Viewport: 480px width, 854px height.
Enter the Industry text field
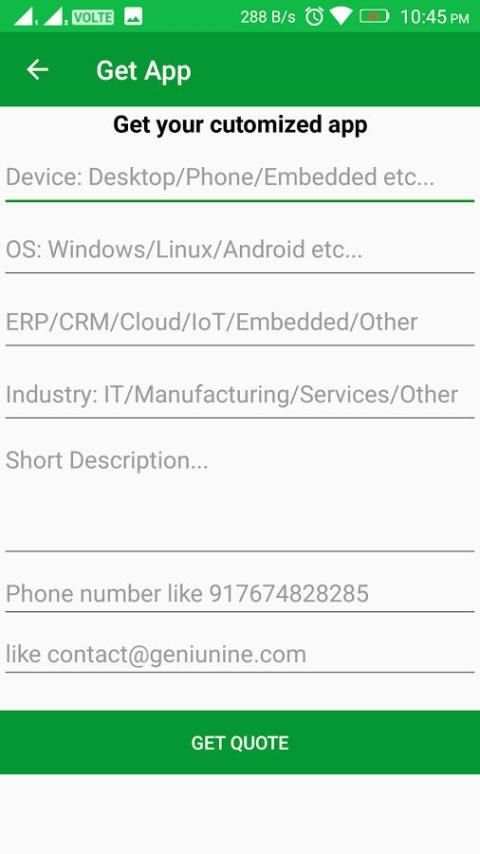coord(240,395)
